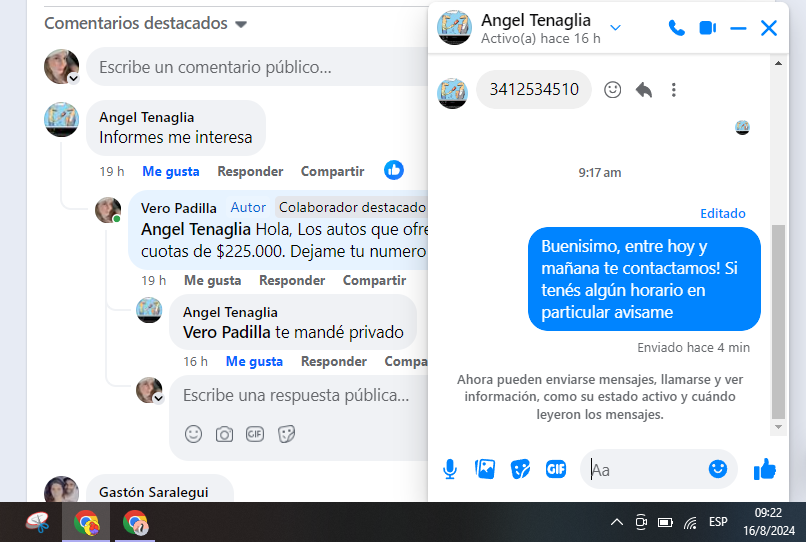
Task: Close the Angel Tenaglia chat window
Action: coord(769,28)
